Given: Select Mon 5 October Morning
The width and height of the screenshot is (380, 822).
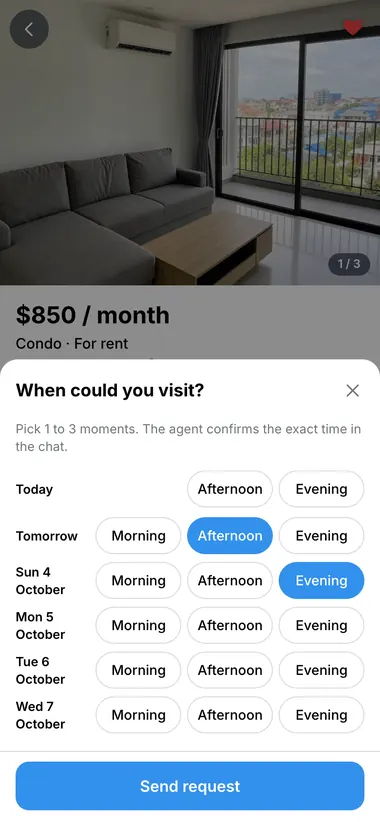Looking at the screenshot, I should pyautogui.click(x=138, y=625).
